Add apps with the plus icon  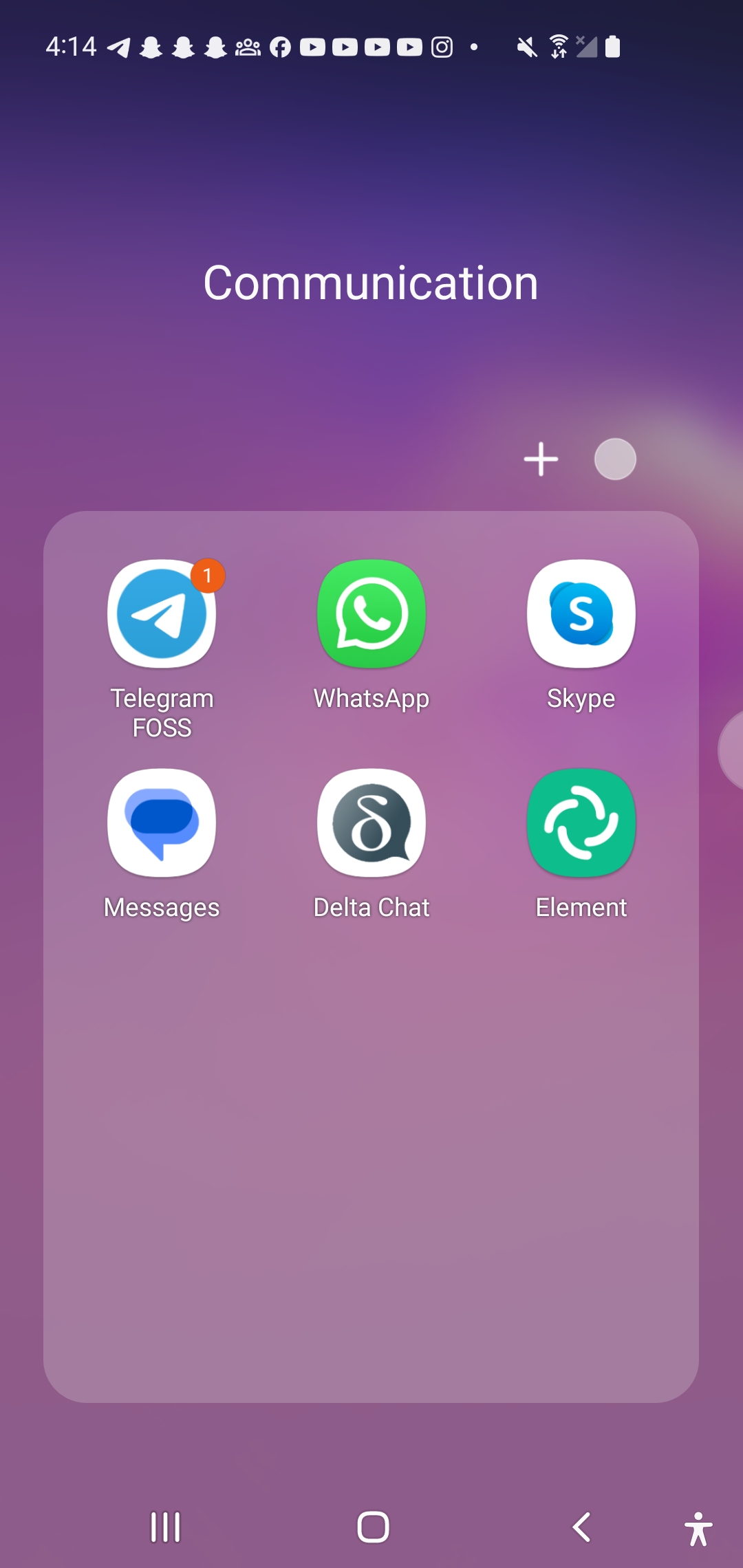tap(541, 459)
